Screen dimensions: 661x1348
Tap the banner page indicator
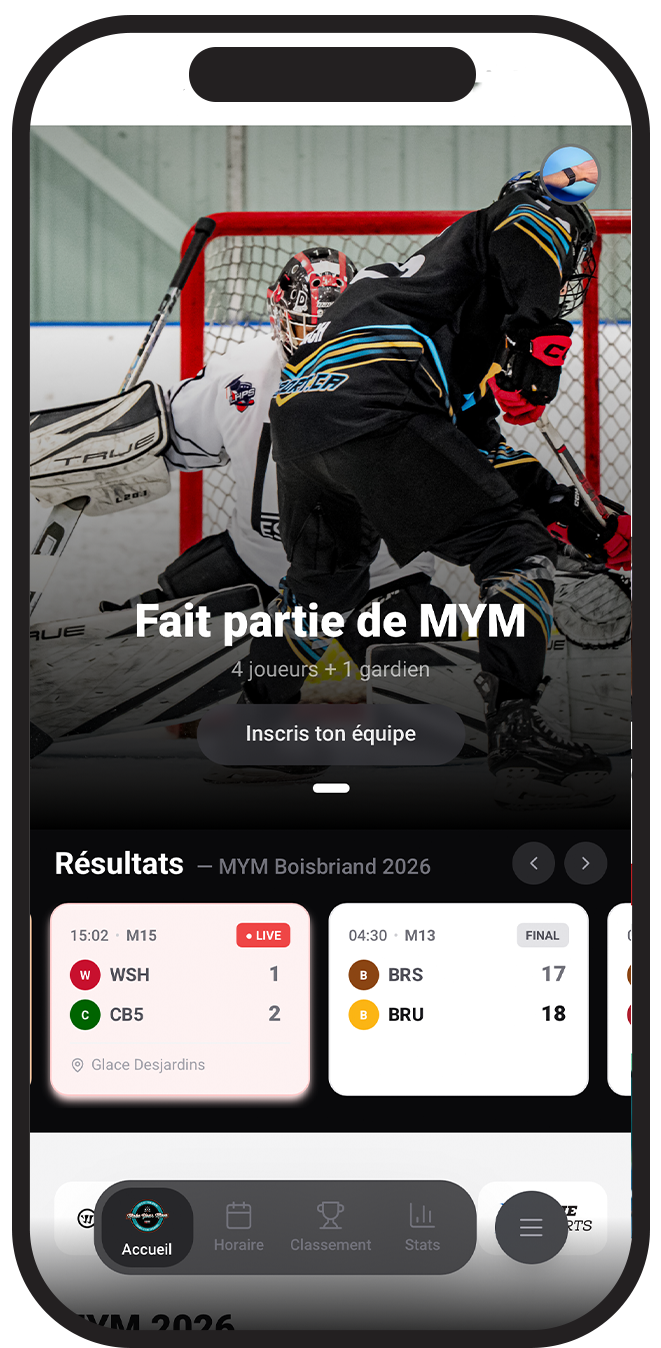(x=331, y=788)
